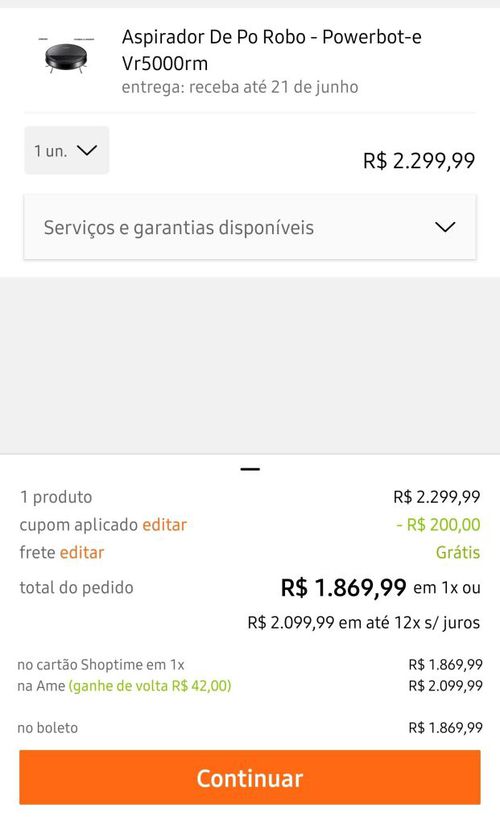The width and height of the screenshot is (500, 824).
Task: Tap the Continuar button
Action: [x=250, y=777]
